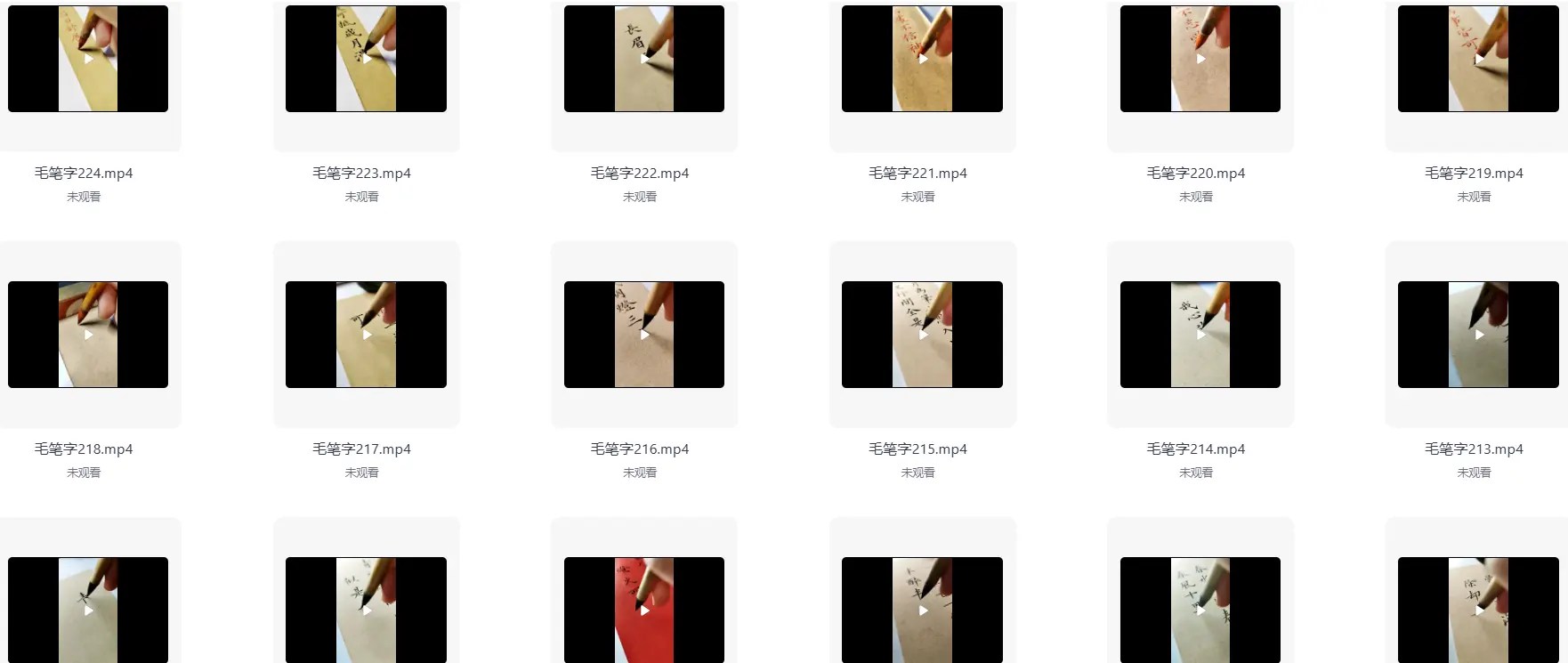Open video 毛笔字224.mp4
Screen dimensions: 1568x663
coord(88,59)
